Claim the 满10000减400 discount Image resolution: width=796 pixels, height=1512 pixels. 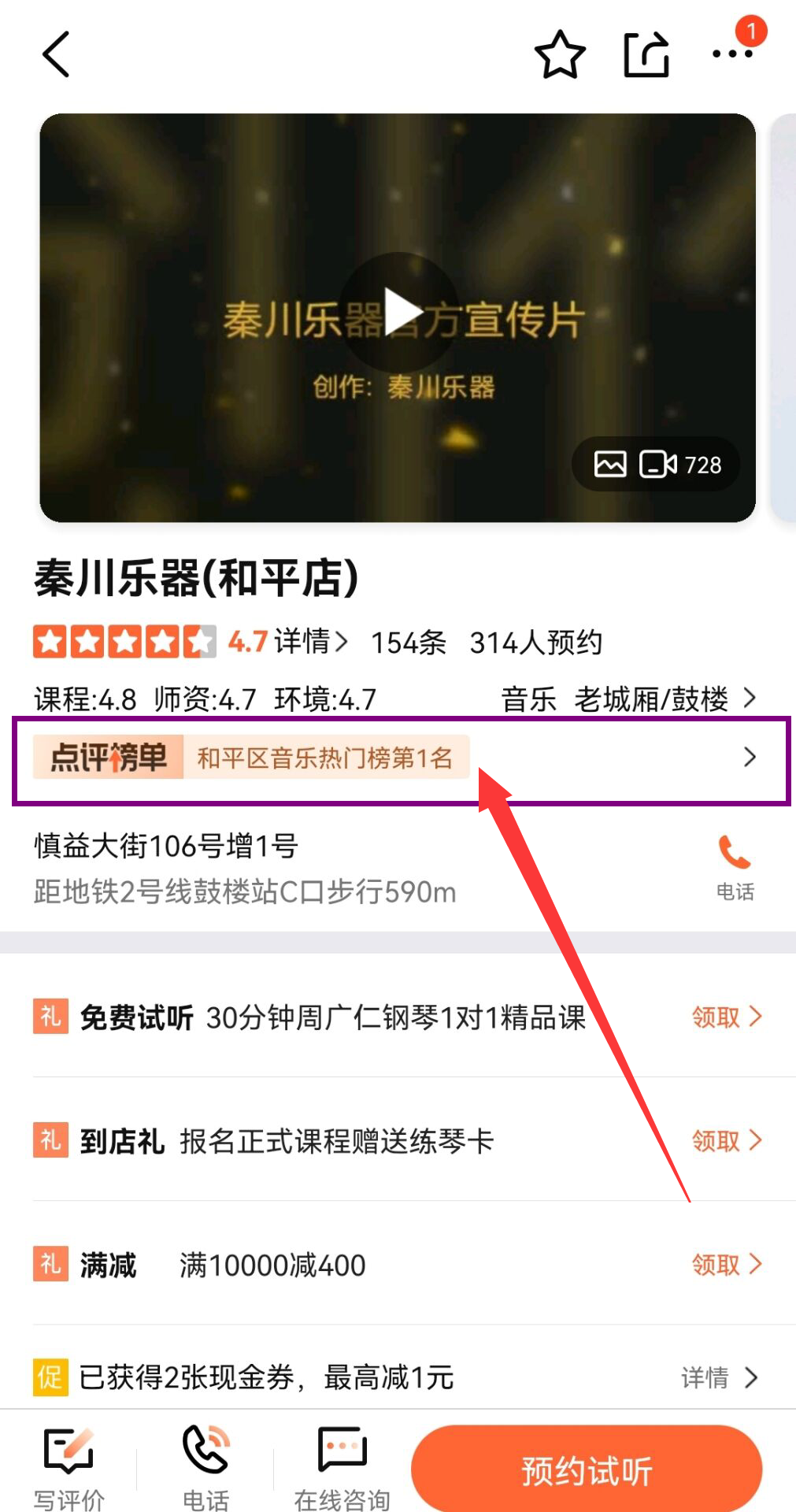click(x=726, y=1264)
